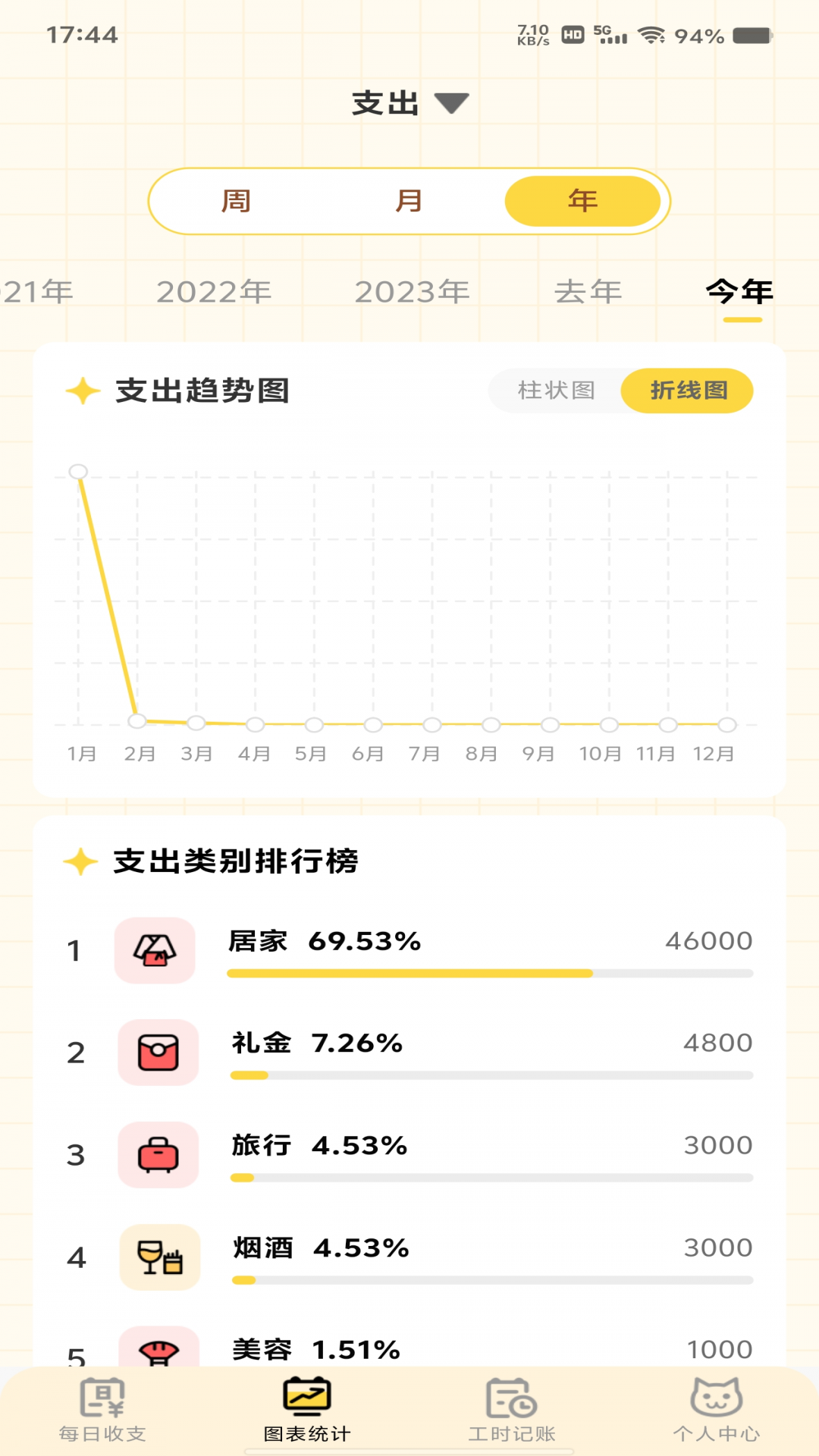Switch chart to 折线图

pyautogui.click(x=688, y=391)
